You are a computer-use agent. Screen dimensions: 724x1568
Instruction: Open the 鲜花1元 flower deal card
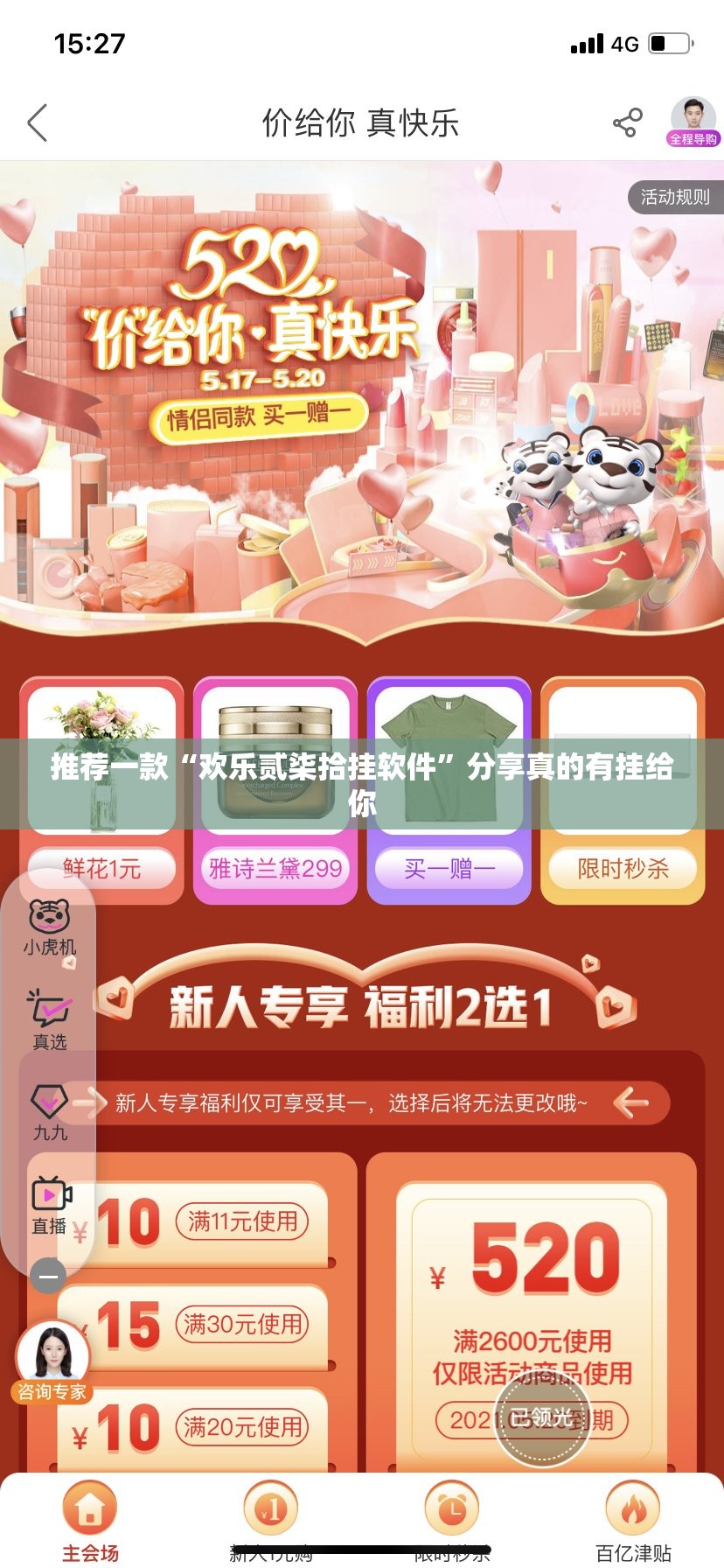tap(101, 789)
